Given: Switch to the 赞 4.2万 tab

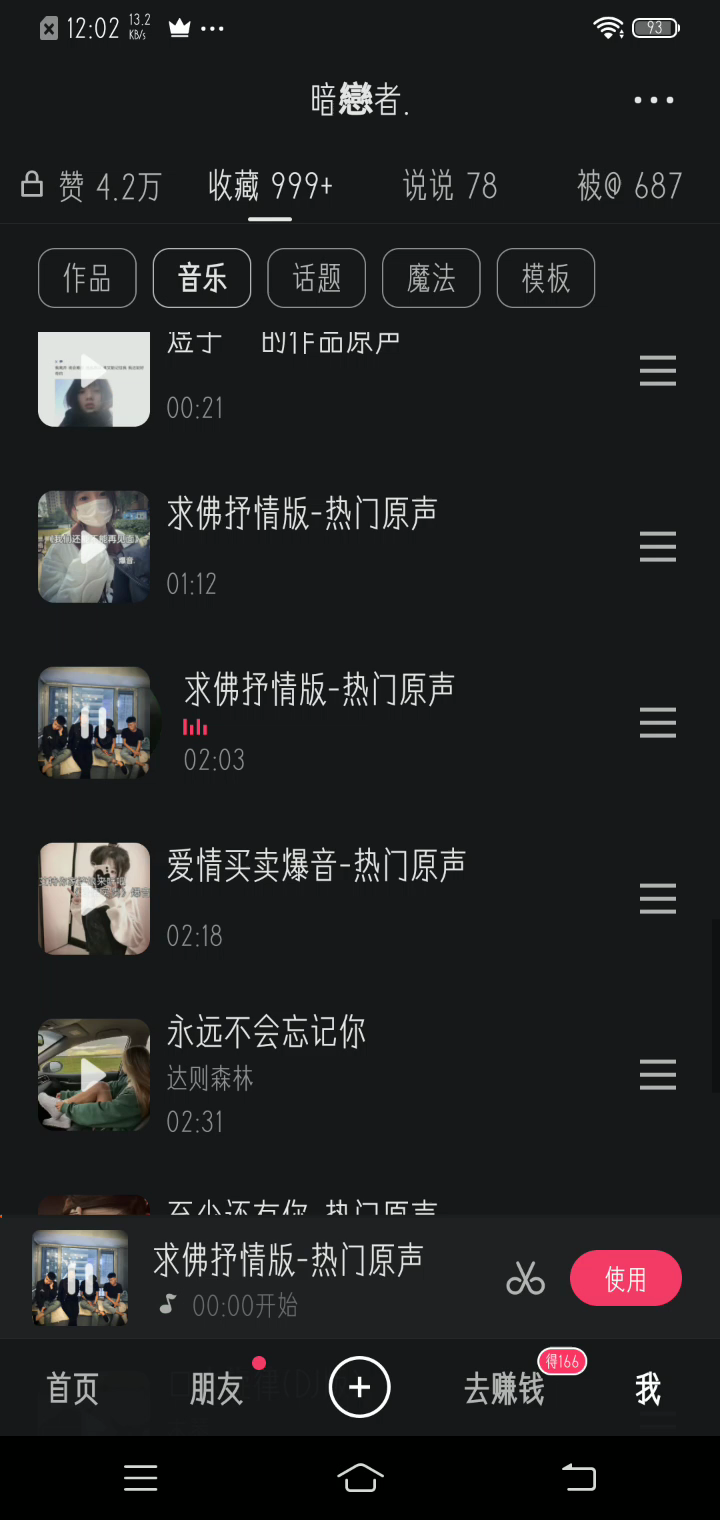Looking at the screenshot, I should pos(92,186).
